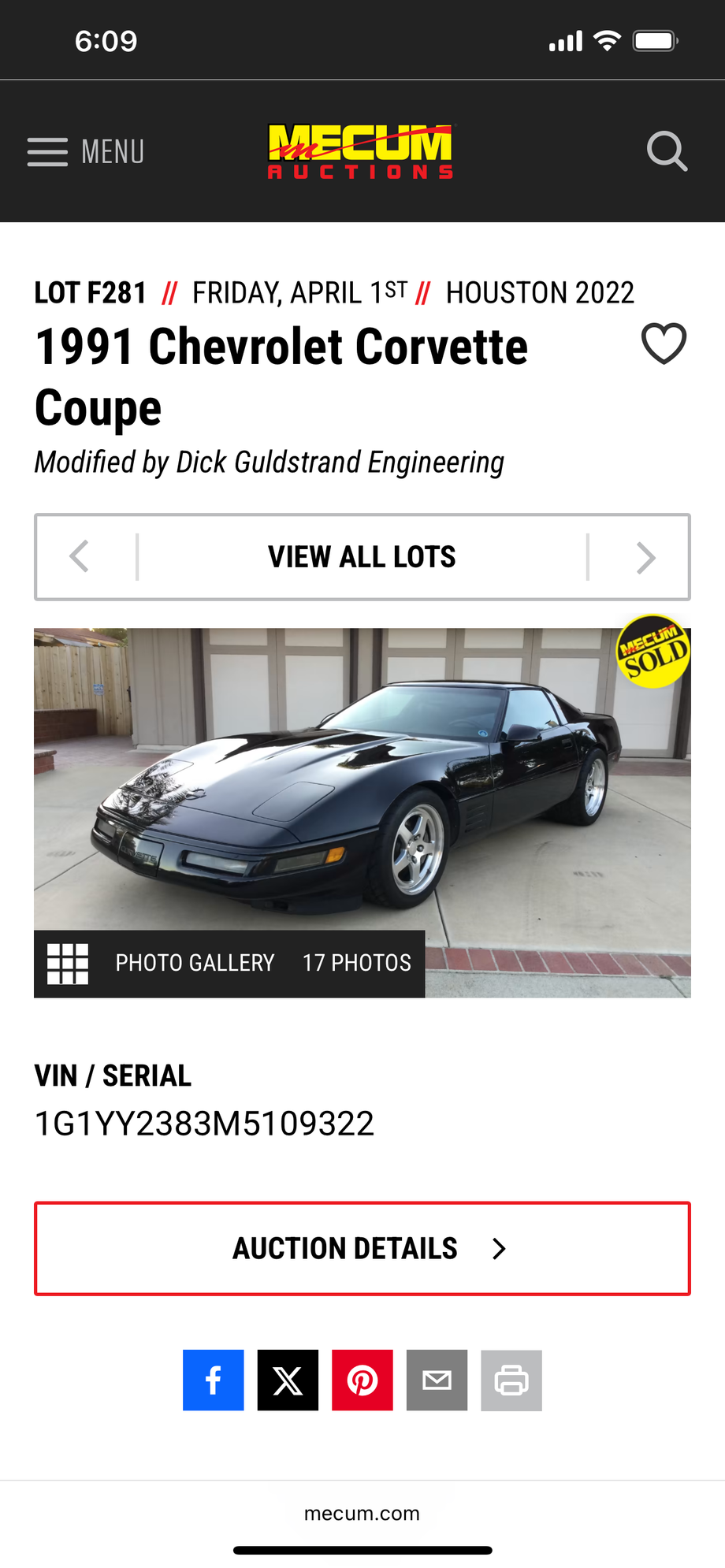Viewport: 725px width, 1568px height.
Task: Share the listing on X
Action: pyautogui.click(x=288, y=1380)
